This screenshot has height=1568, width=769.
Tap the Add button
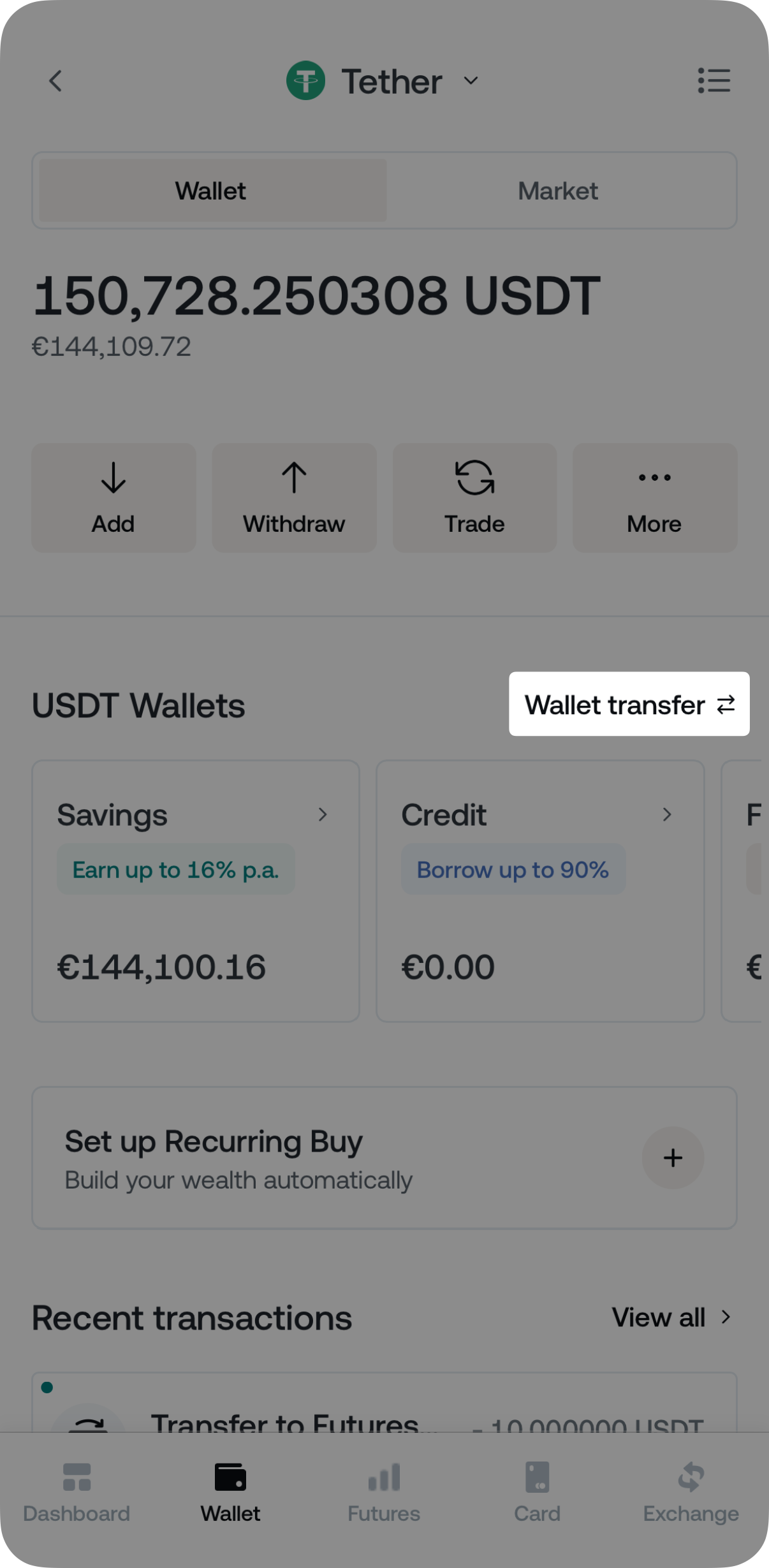click(114, 497)
